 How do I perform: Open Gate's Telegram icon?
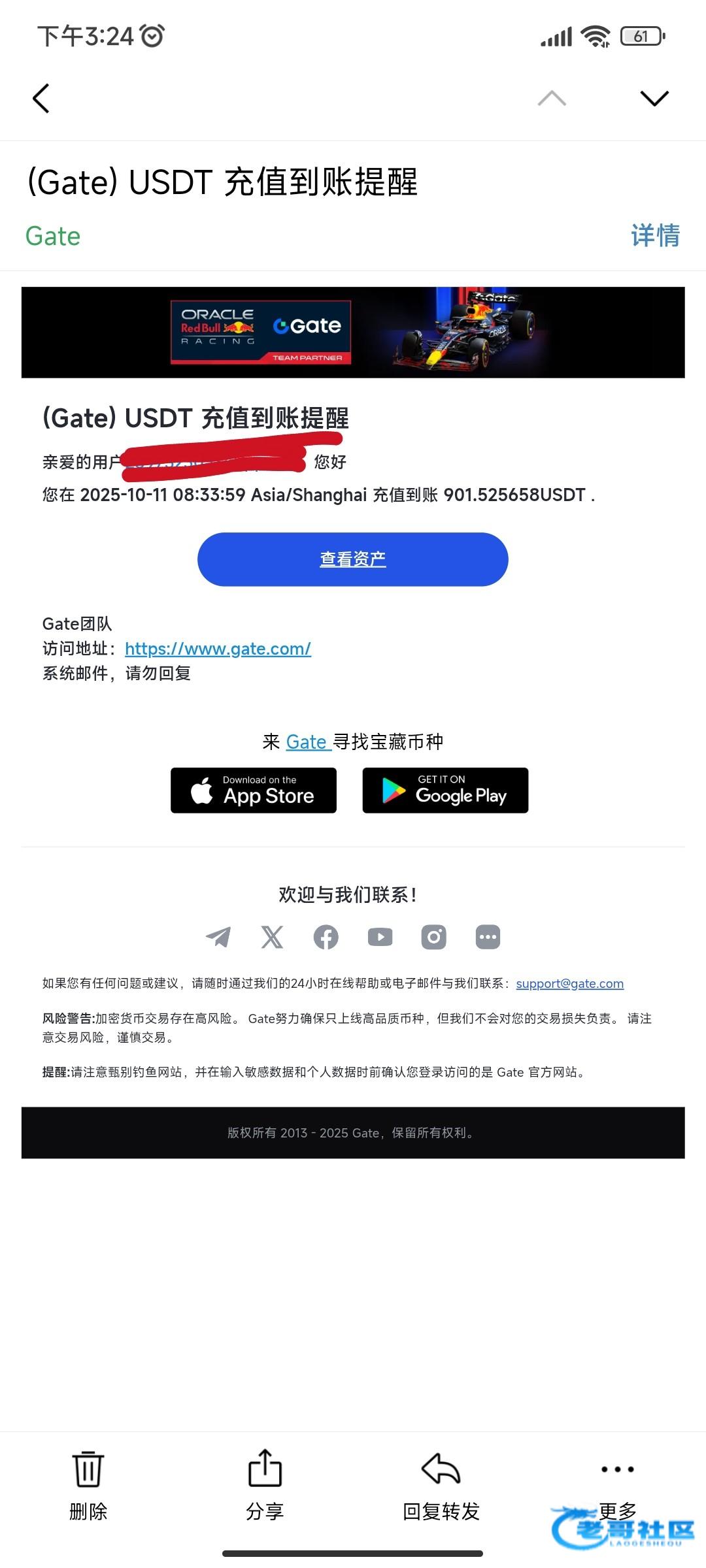218,937
